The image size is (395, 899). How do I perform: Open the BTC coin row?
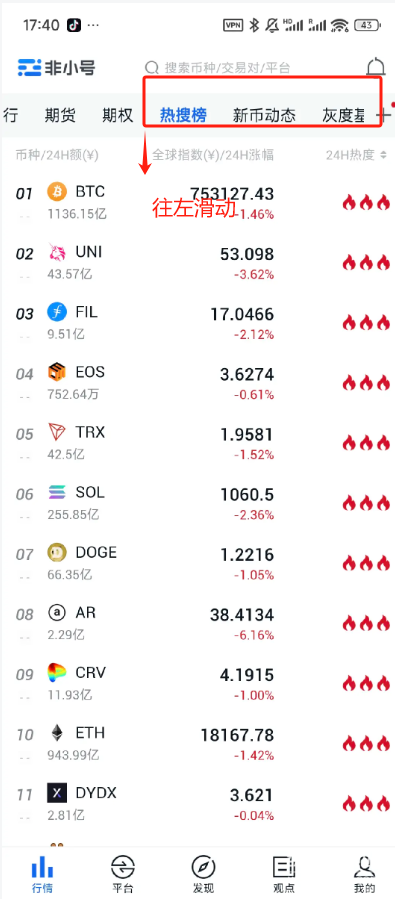click(x=197, y=202)
